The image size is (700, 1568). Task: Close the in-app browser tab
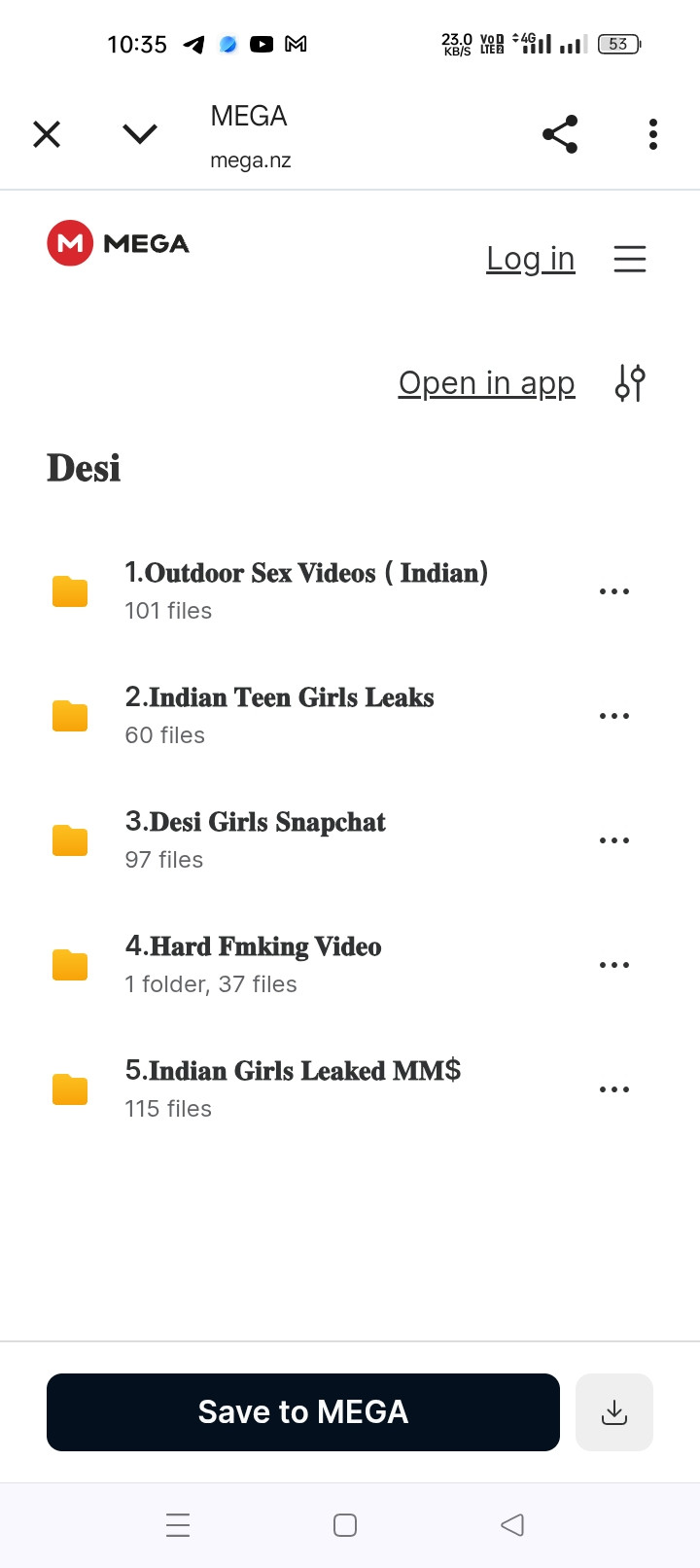pyautogui.click(x=47, y=134)
